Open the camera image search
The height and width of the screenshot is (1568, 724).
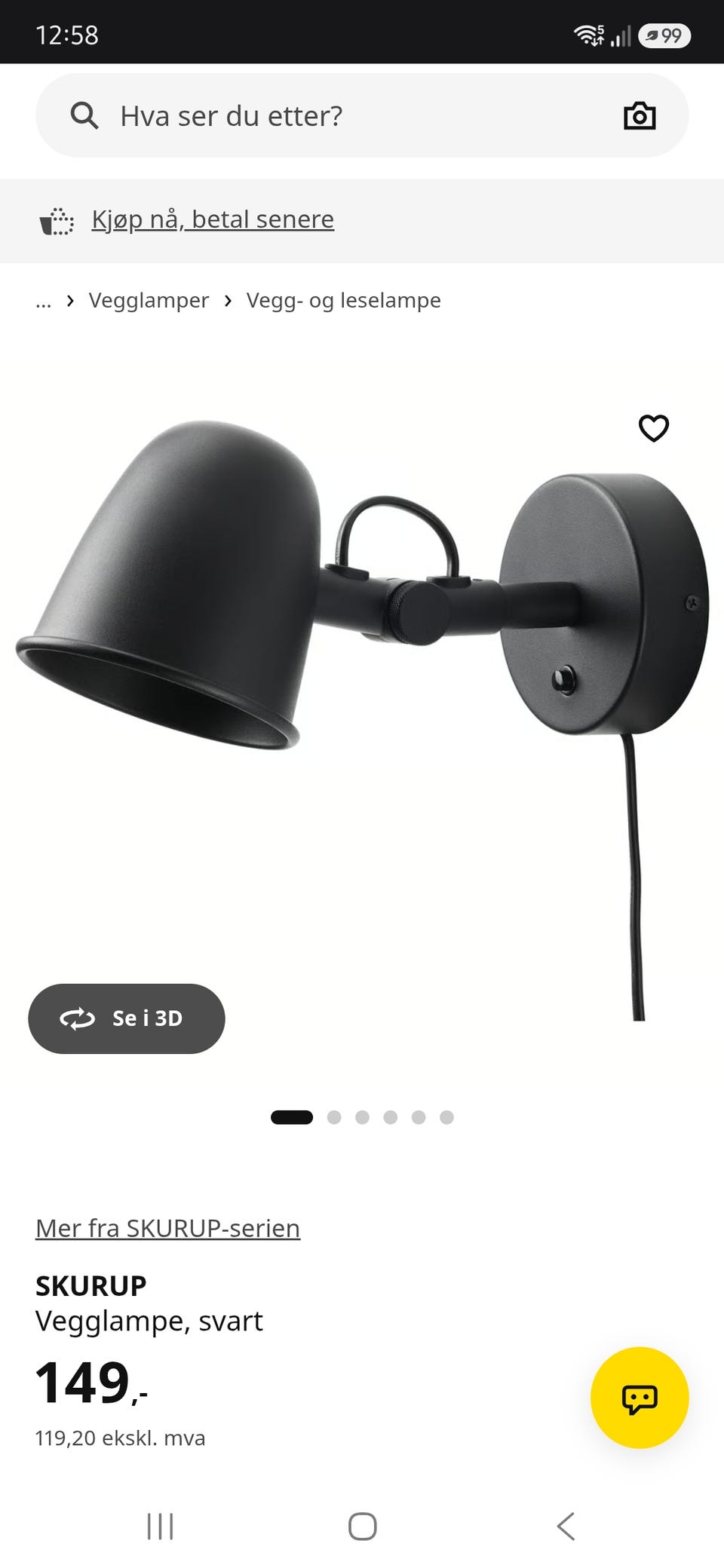640,115
